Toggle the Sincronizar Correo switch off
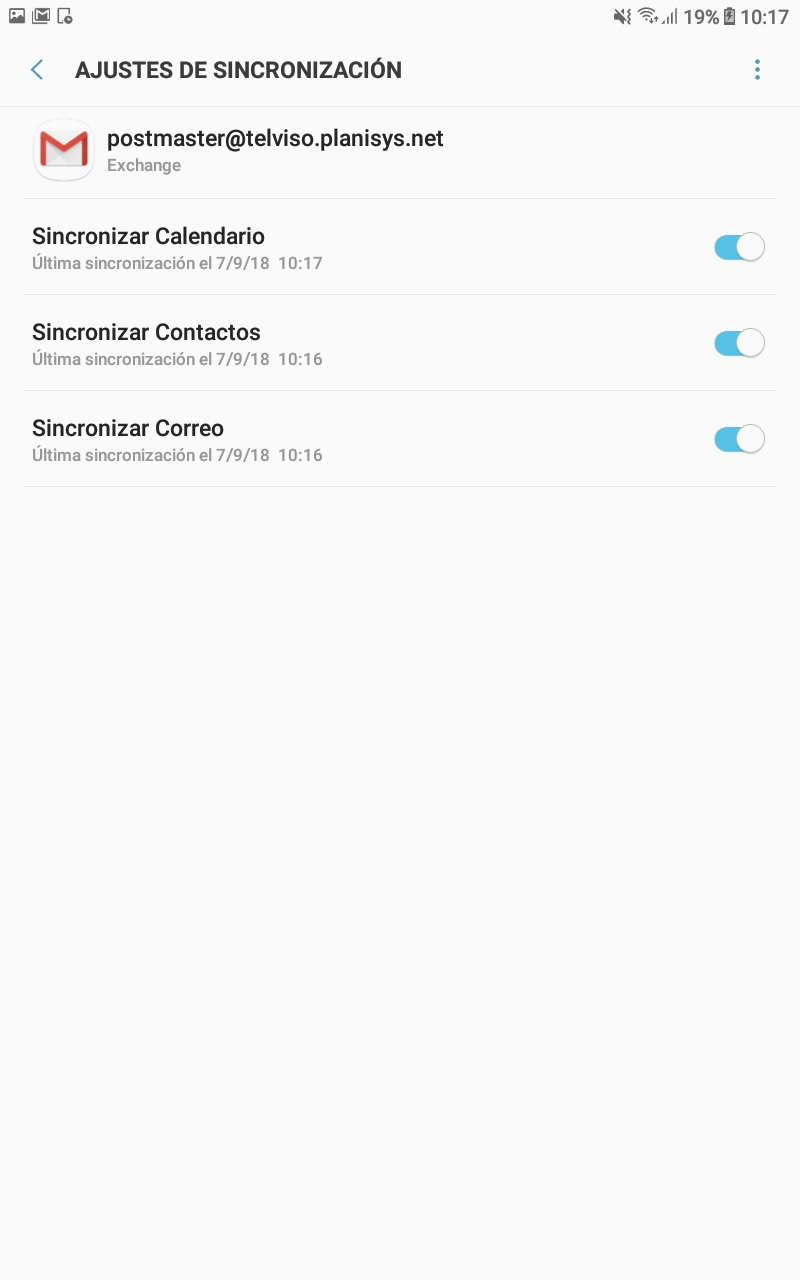Screen dimensions: 800x1280 (739, 439)
